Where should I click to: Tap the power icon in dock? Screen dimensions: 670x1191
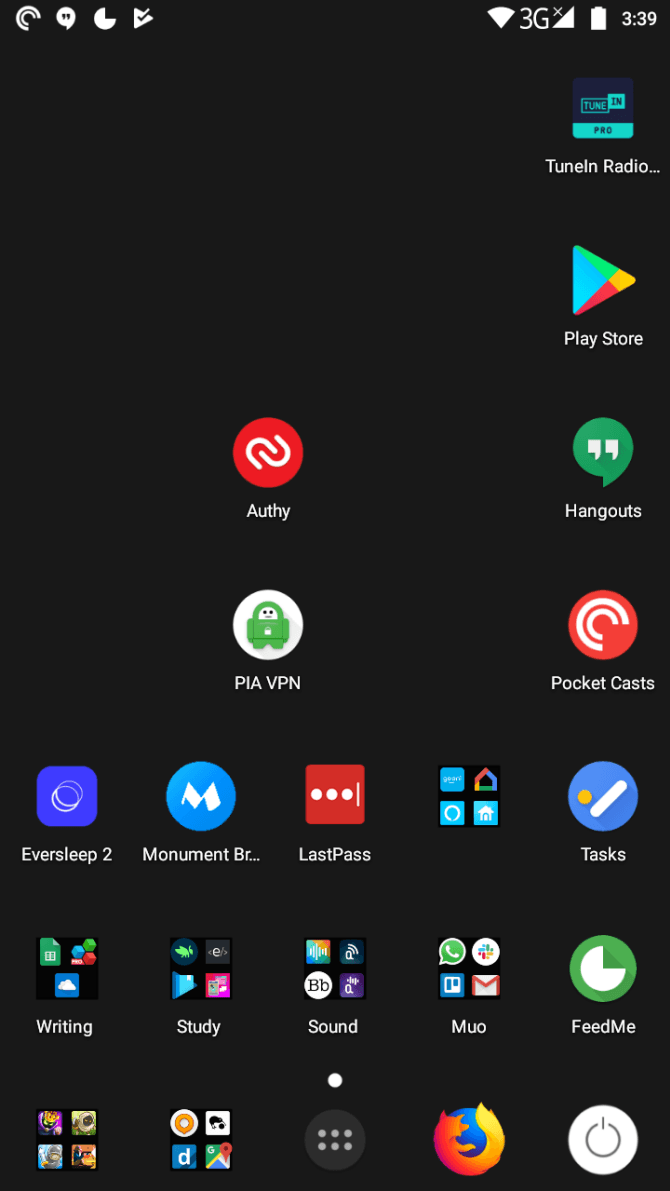pos(602,1140)
